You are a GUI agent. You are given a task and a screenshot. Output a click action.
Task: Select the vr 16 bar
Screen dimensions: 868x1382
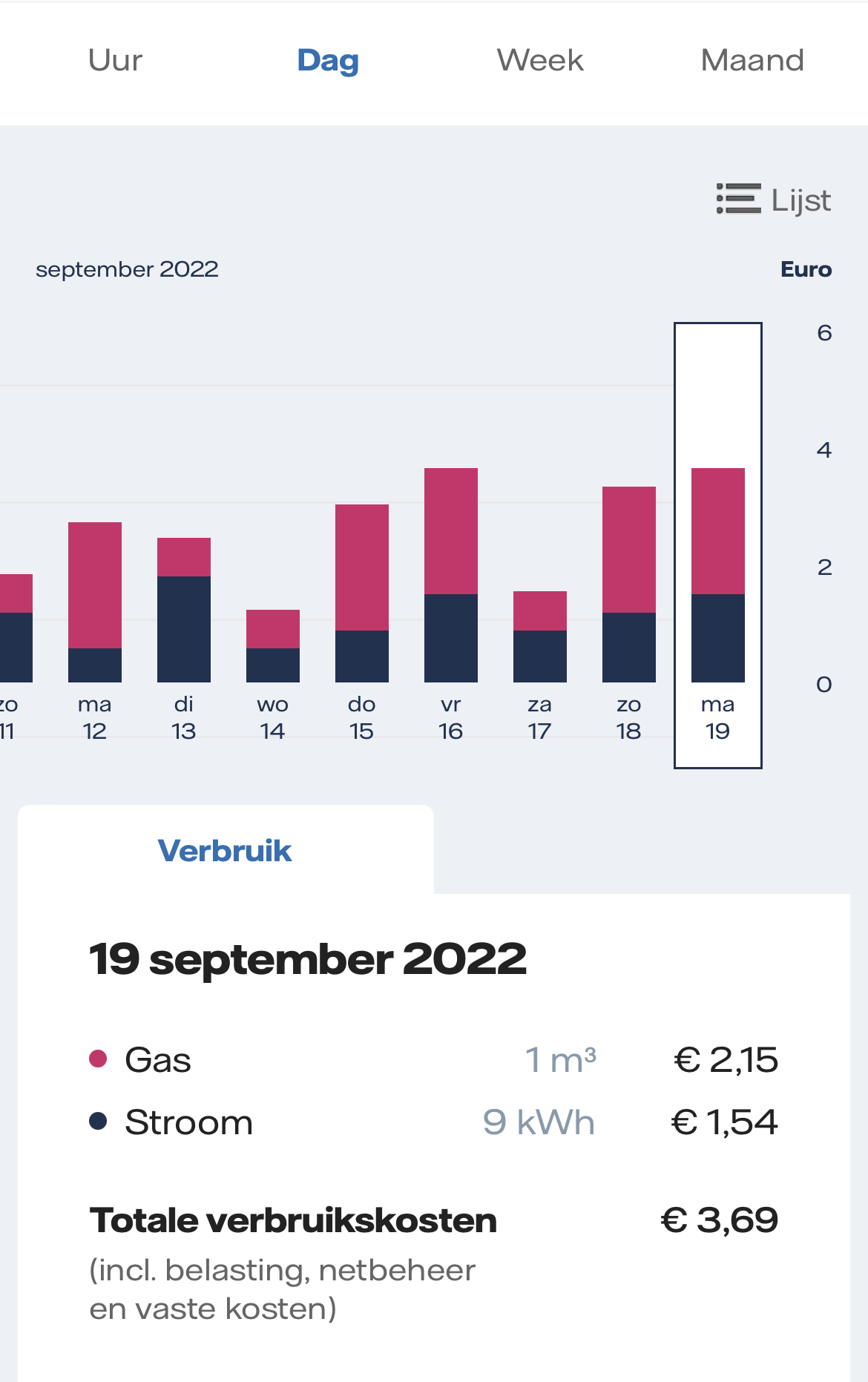point(451,575)
